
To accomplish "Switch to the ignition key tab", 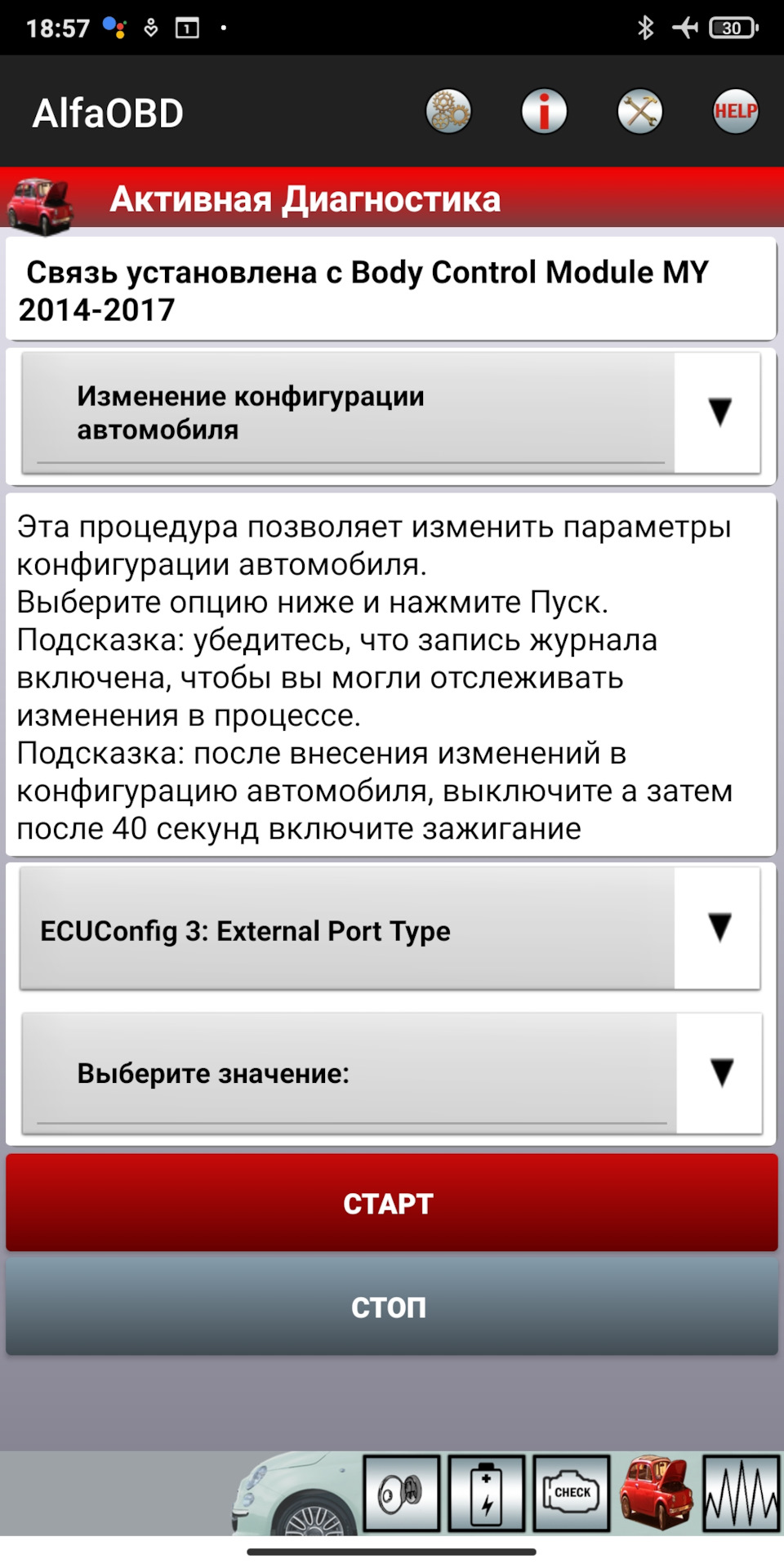I will [x=402, y=1493].
